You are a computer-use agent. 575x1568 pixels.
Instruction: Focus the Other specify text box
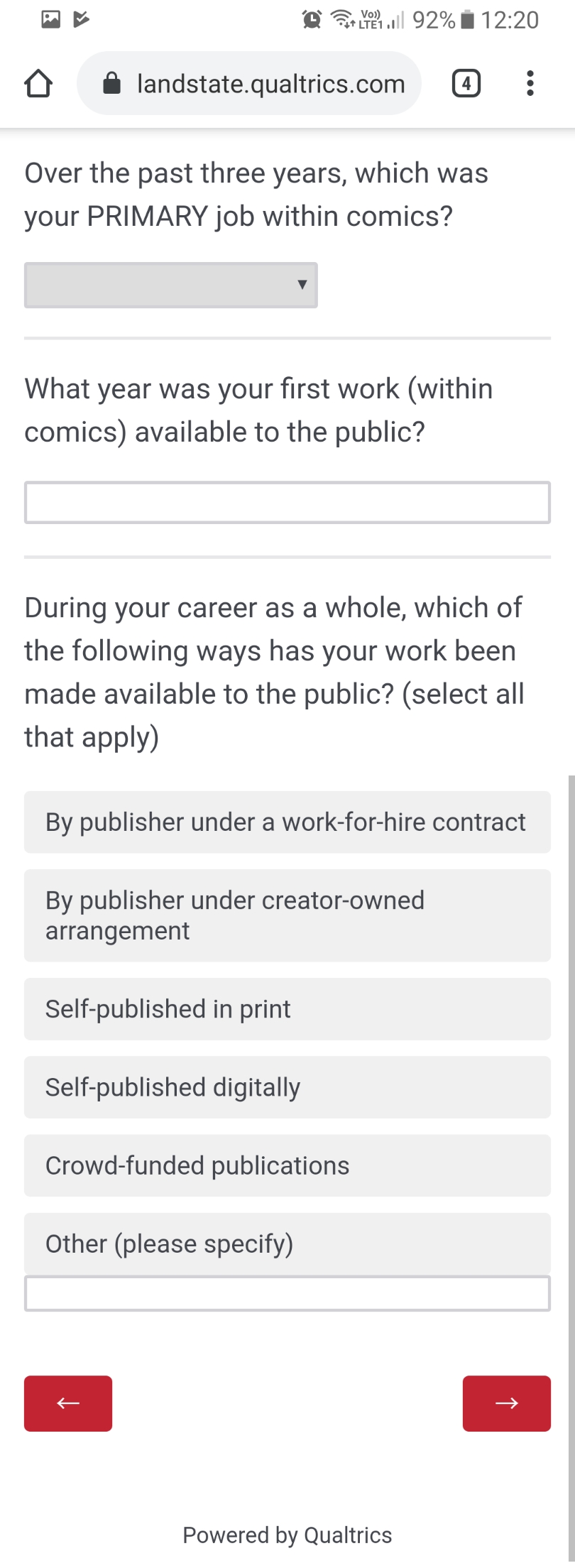(x=287, y=1294)
